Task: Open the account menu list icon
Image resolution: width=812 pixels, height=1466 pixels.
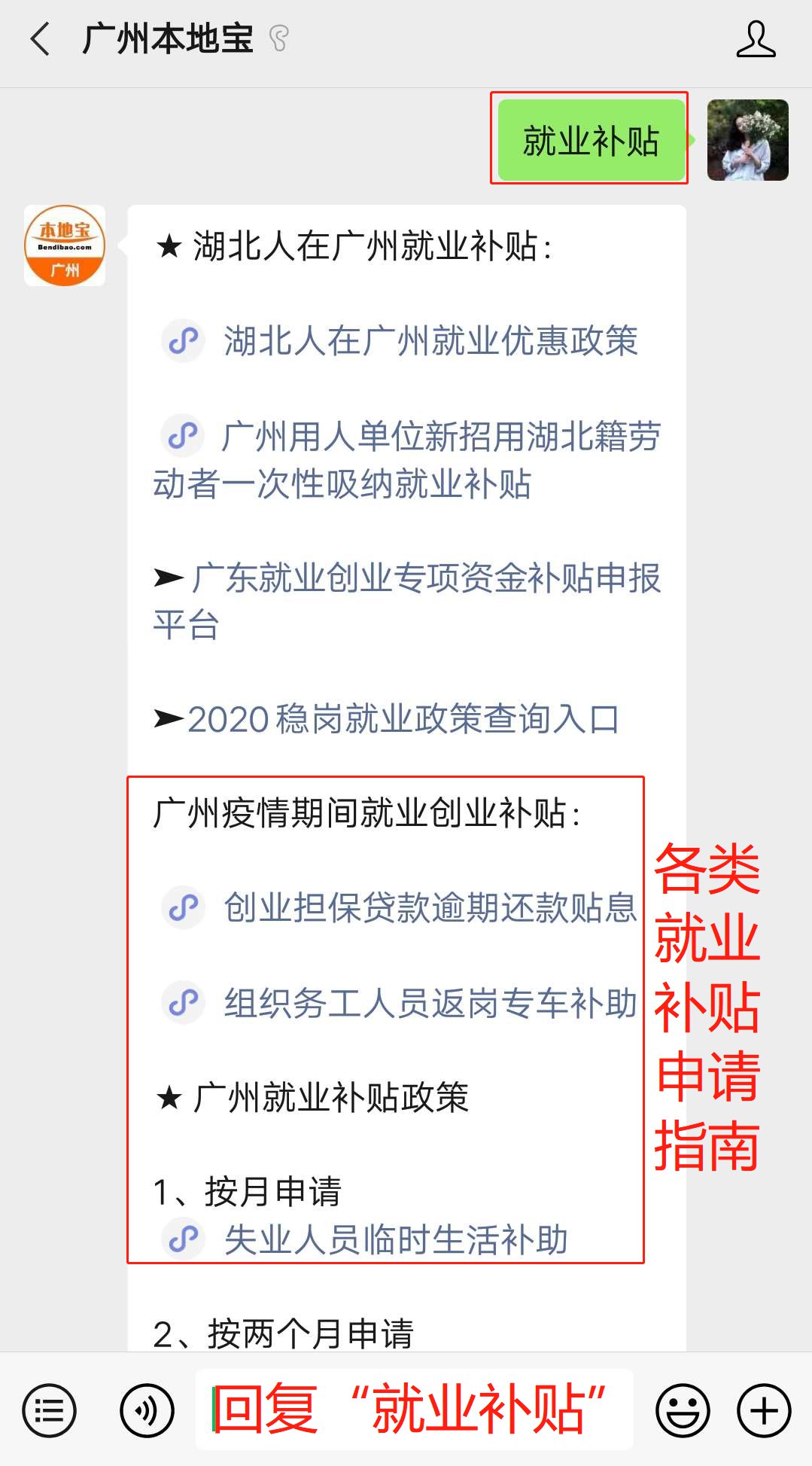Action: click(49, 1410)
